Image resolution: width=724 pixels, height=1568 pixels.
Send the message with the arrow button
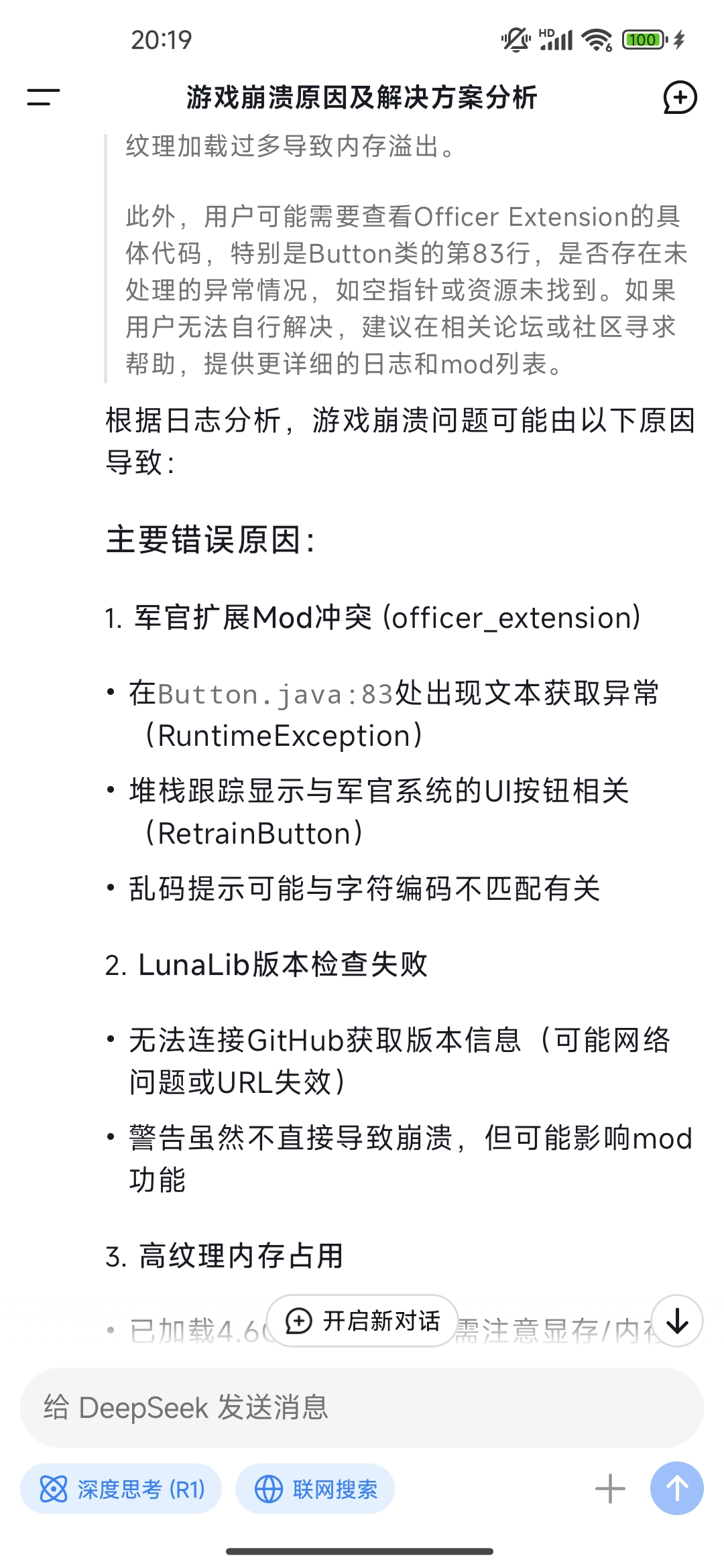[677, 1488]
